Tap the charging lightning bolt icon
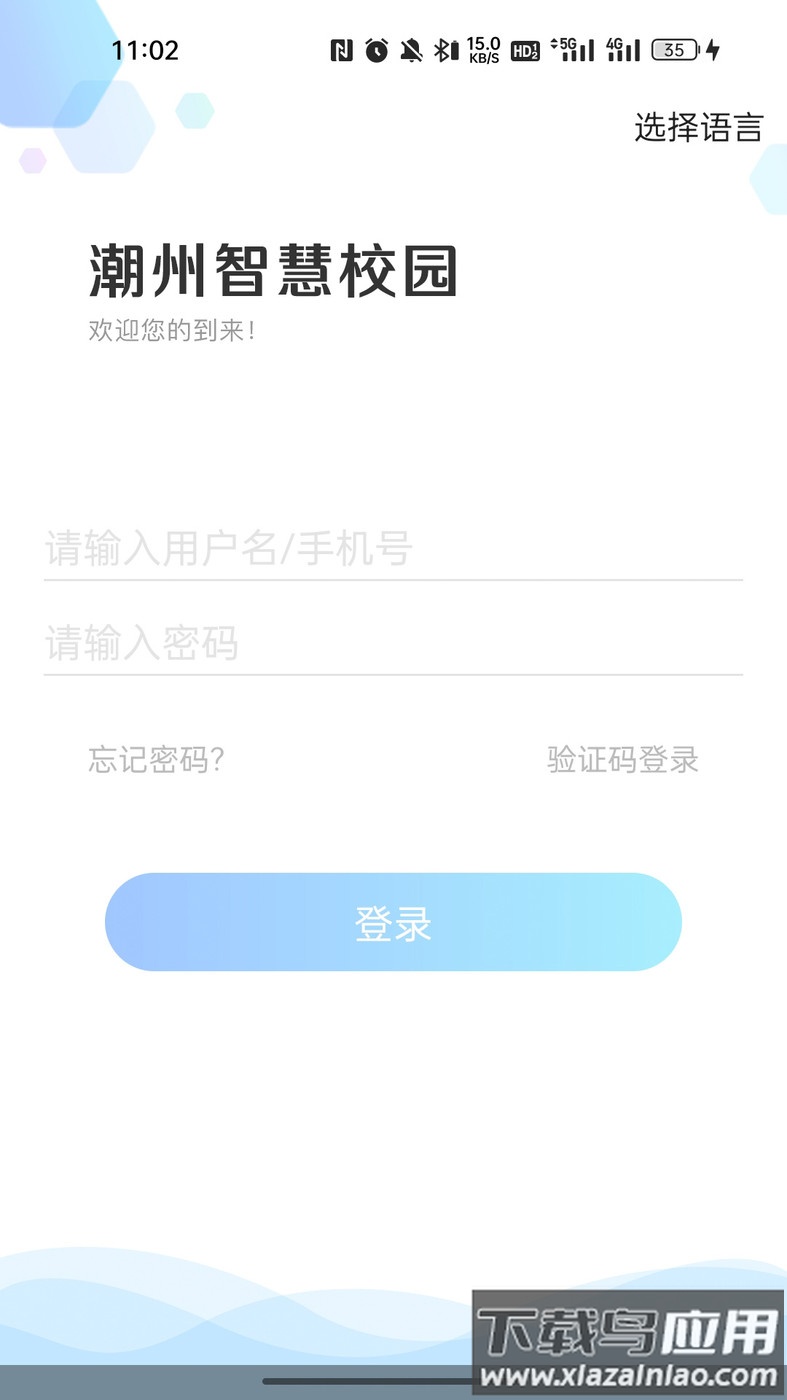The width and height of the screenshot is (787, 1400). point(712,50)
